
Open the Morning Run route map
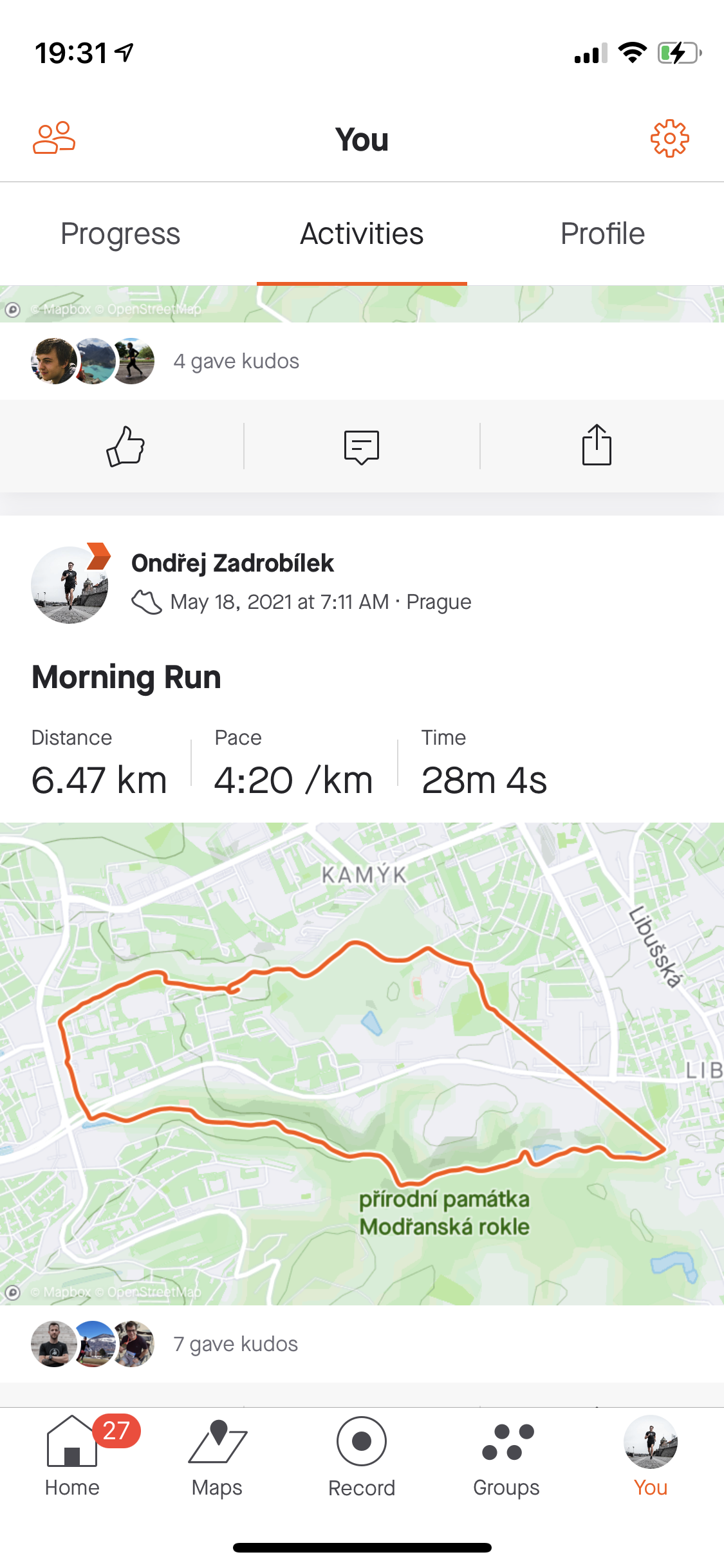point(362,1063)
